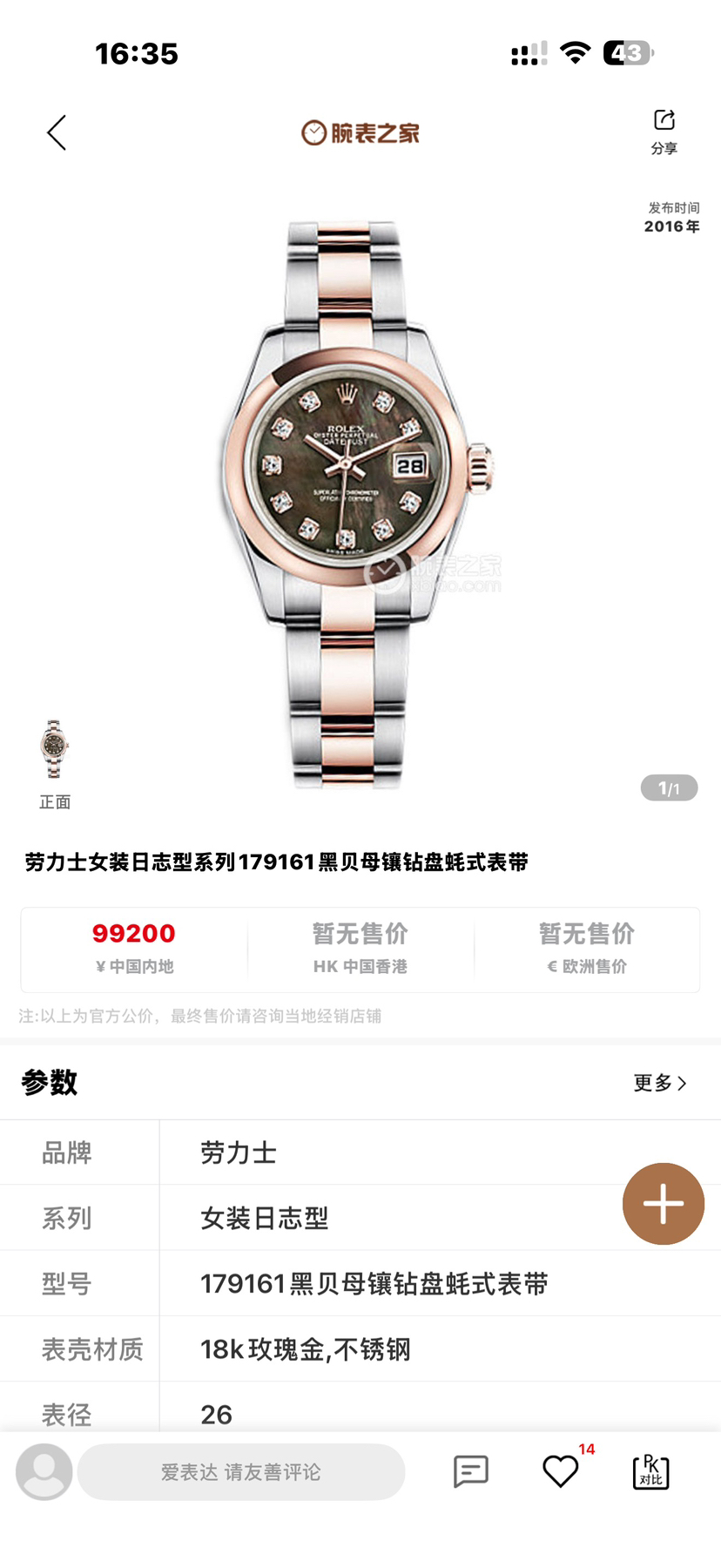Open 更多 to see more parameters
The image size is (721, 1568).
pyautogui.click(x=659, y=1083)
